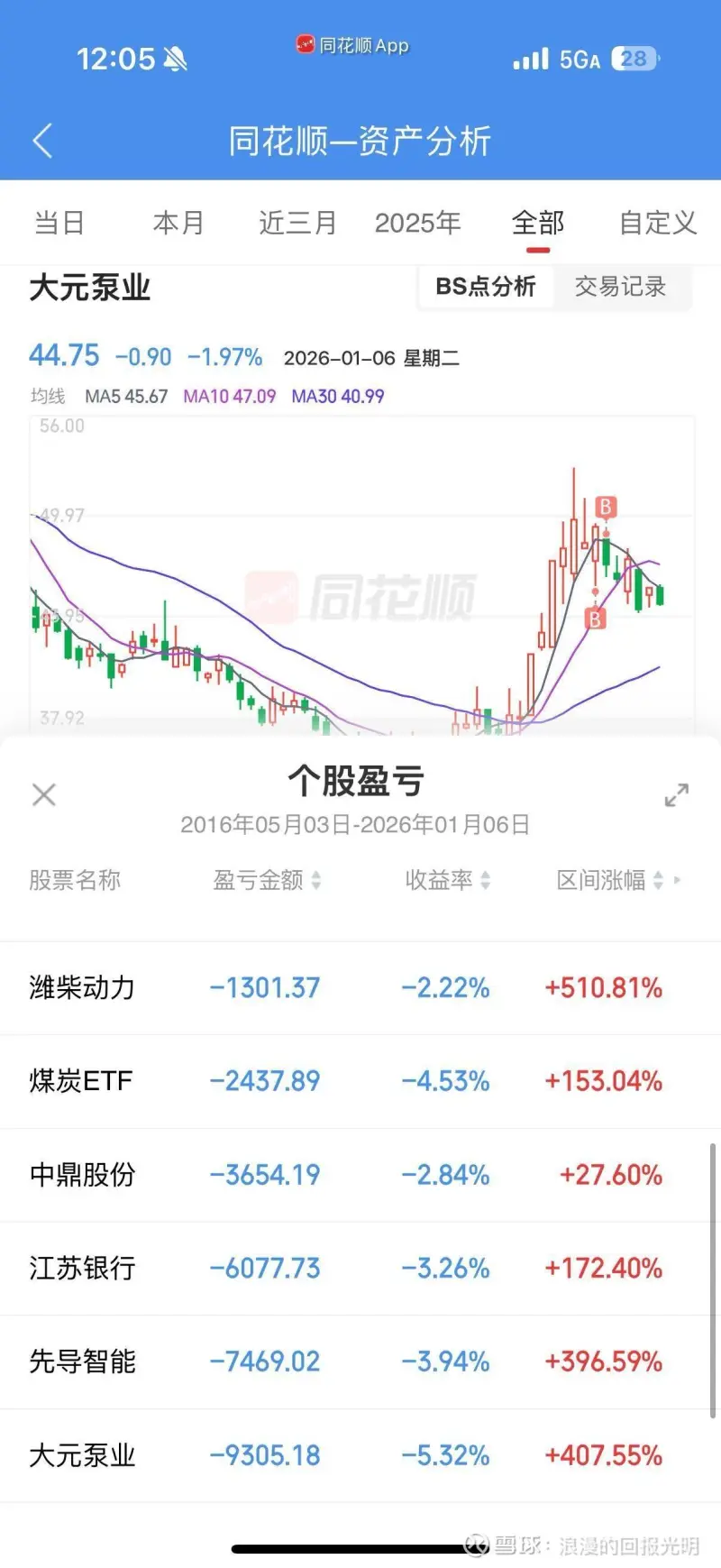Image resolution: width=721 pixels, height=1568 pixels.
Task: Open the 自定义 date range tab
Action: (x=658, y=223)
